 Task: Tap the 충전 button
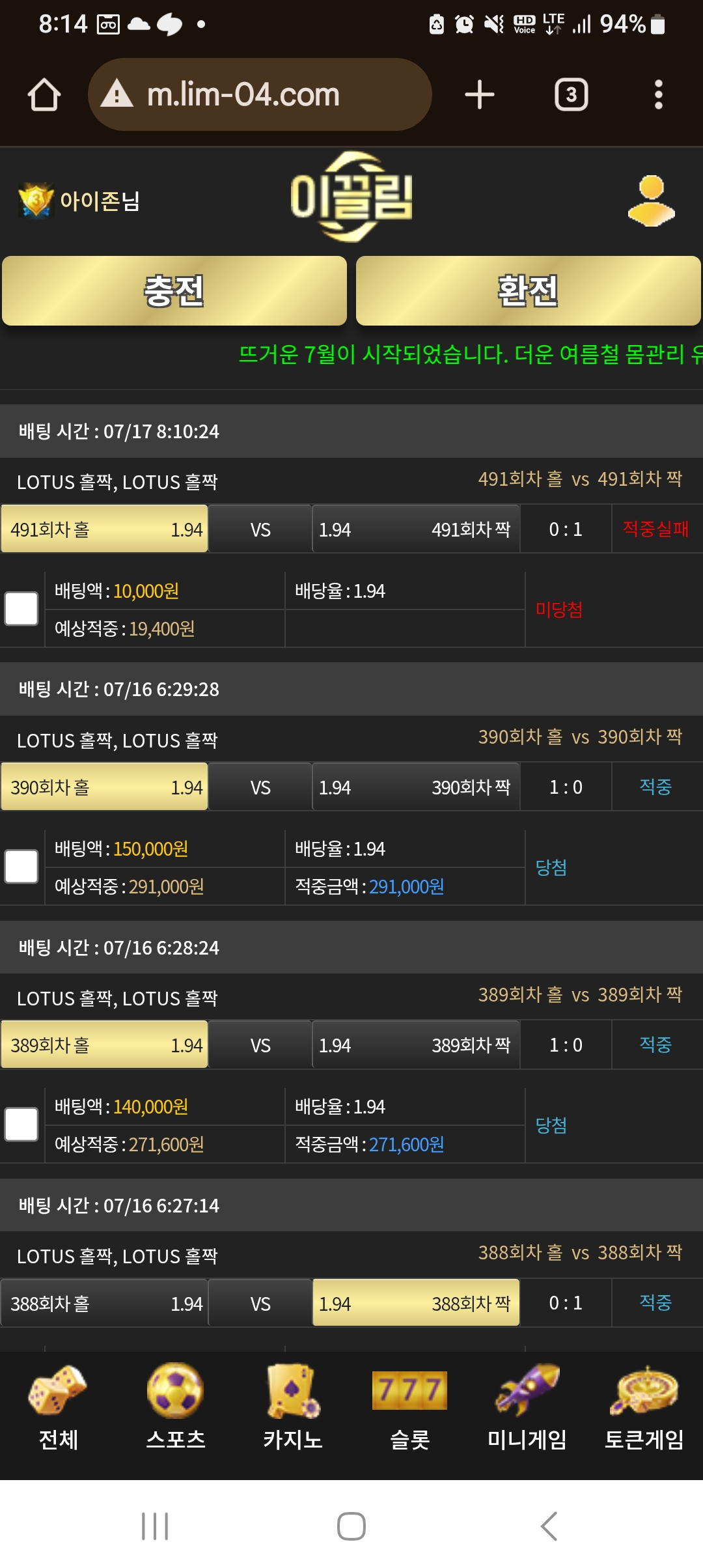click(x=174, y=290)
